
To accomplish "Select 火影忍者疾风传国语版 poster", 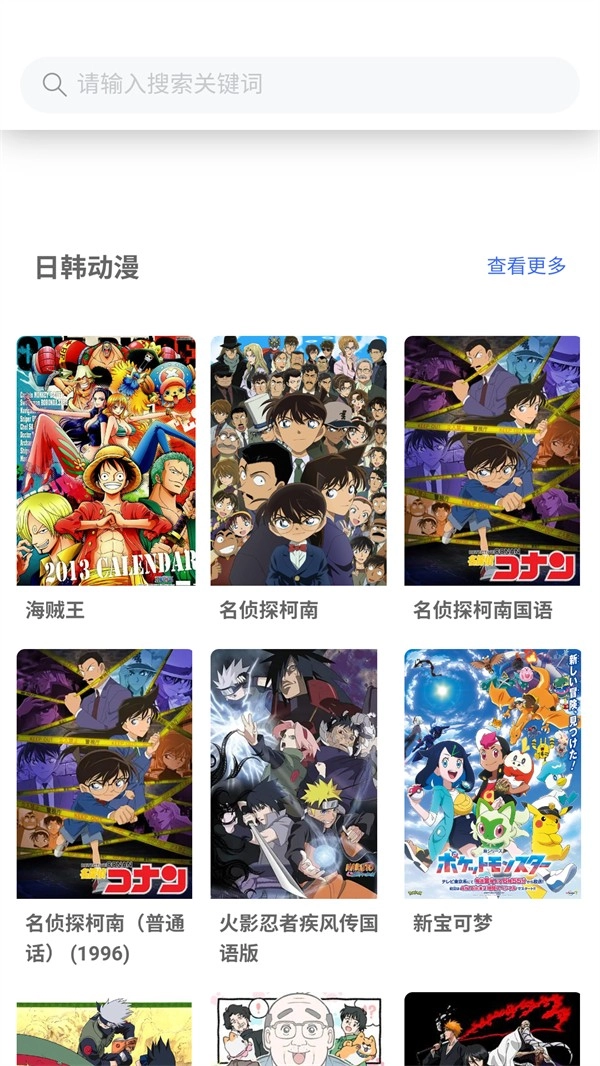I will pos(294,774).
